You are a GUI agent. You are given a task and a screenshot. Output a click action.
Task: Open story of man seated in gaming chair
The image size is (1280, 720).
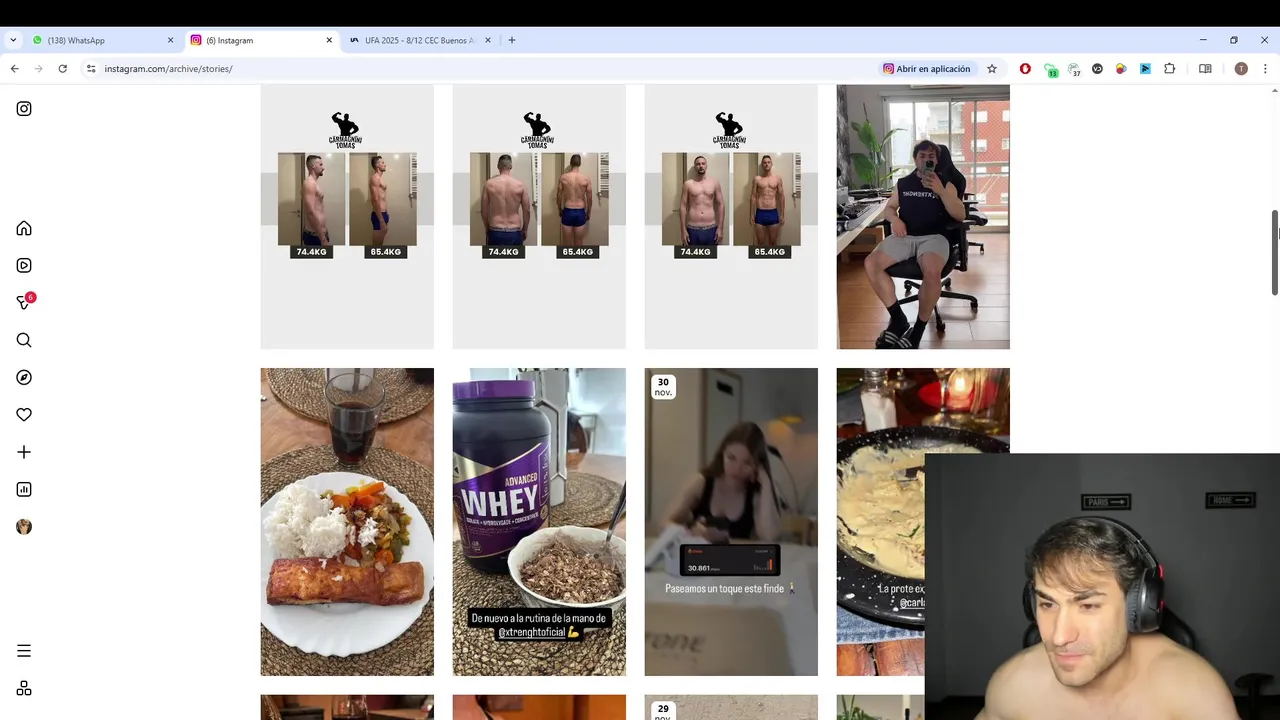point(923,216)
